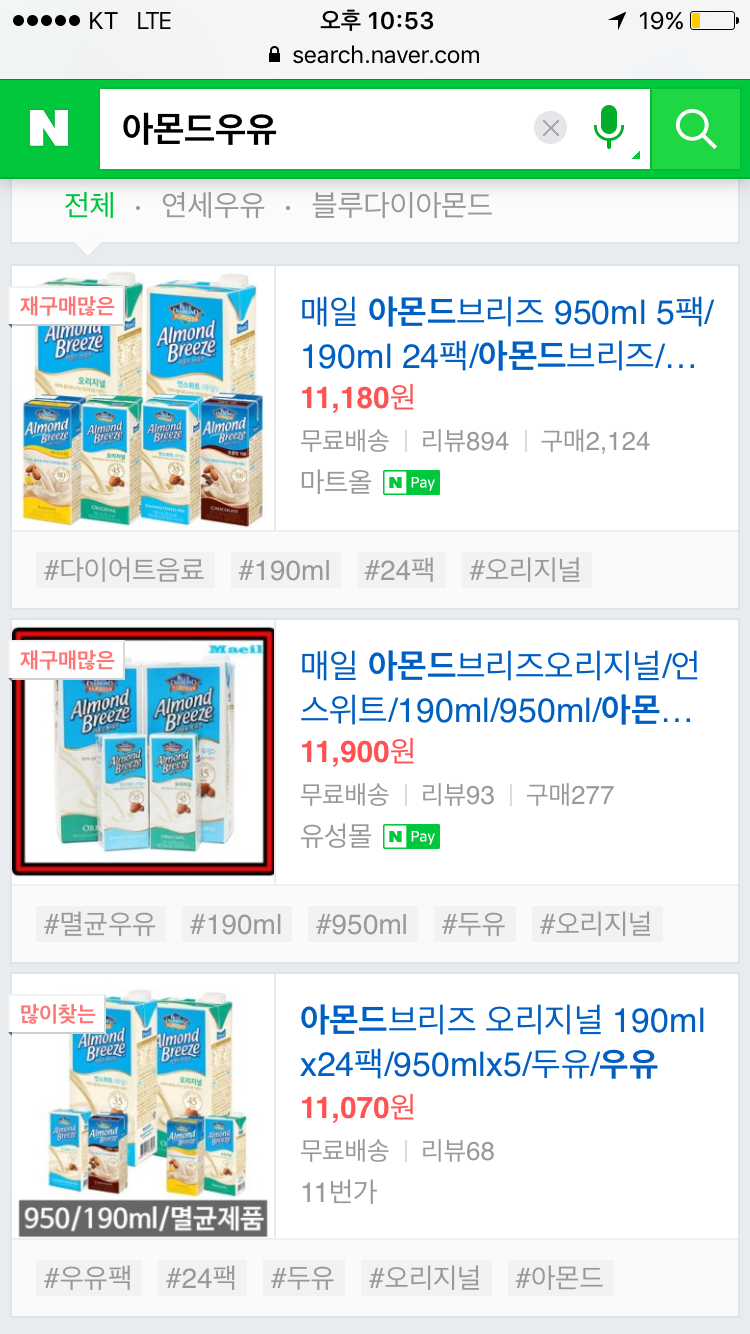Tap the #950ml hashtag chip
The height and width of the screenshot is (1334, 750).
click(x=362, y=924)
